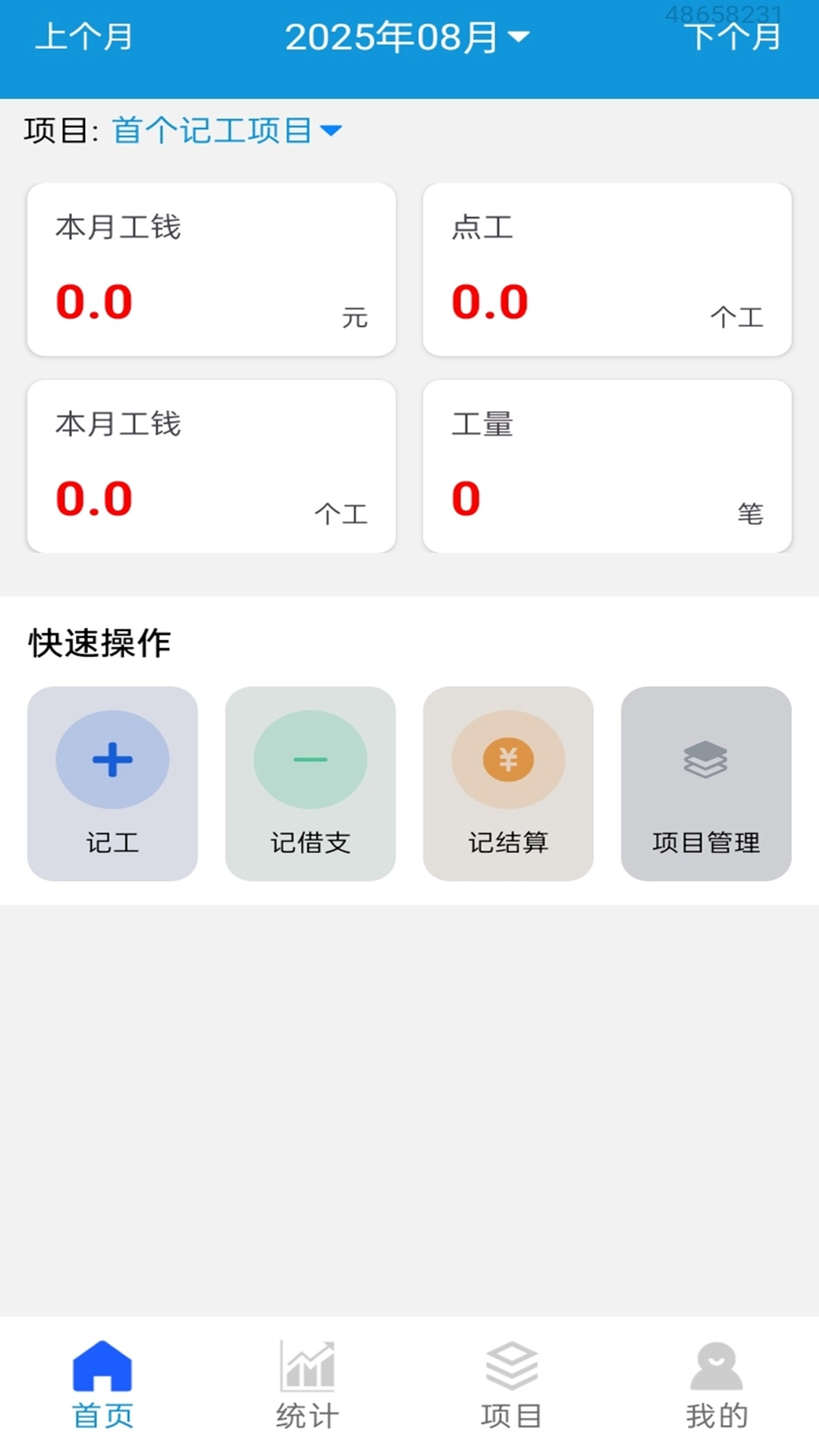
Task: Tap the 工量 count card
Action: click(x=607, y=467)
